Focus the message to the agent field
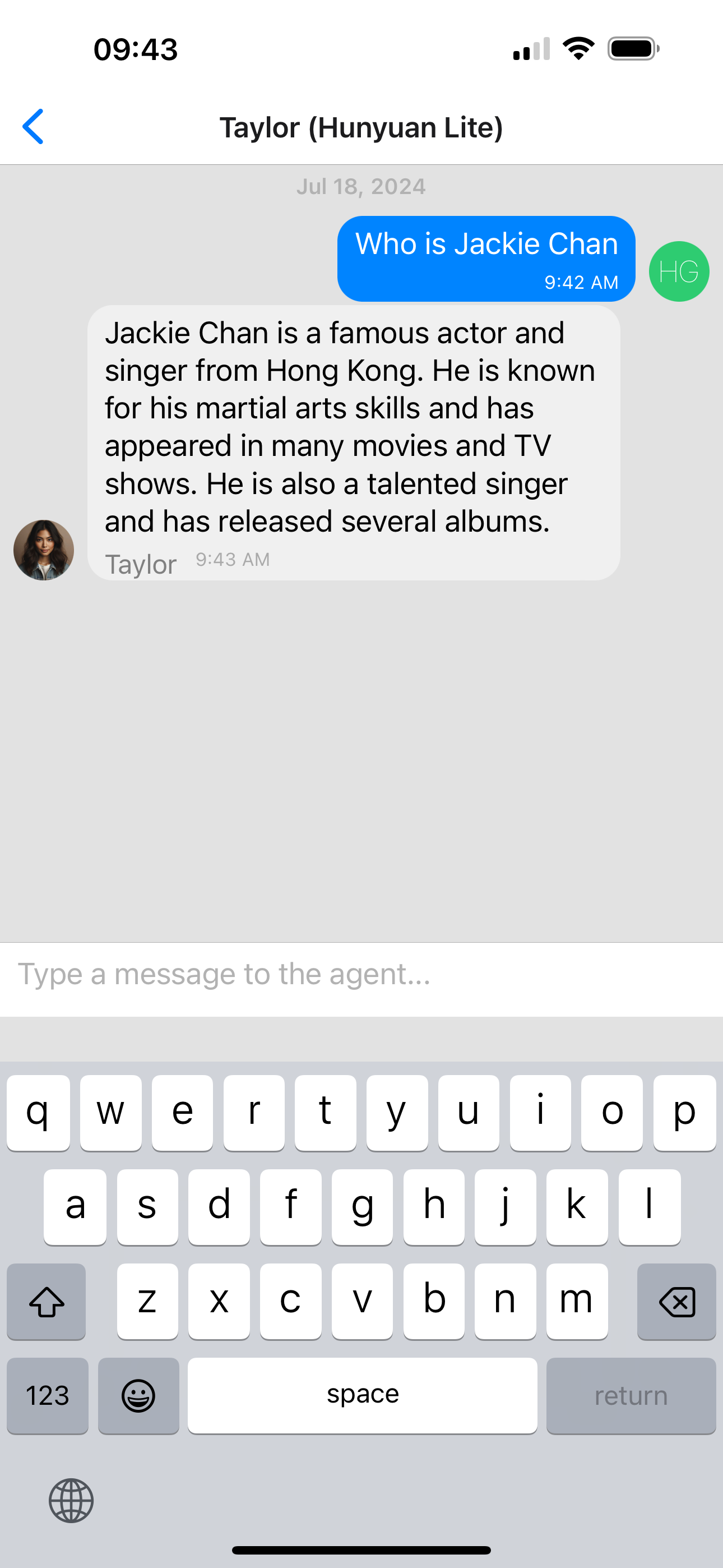This screenshot has height=1568, width=723. click(361, 975)
